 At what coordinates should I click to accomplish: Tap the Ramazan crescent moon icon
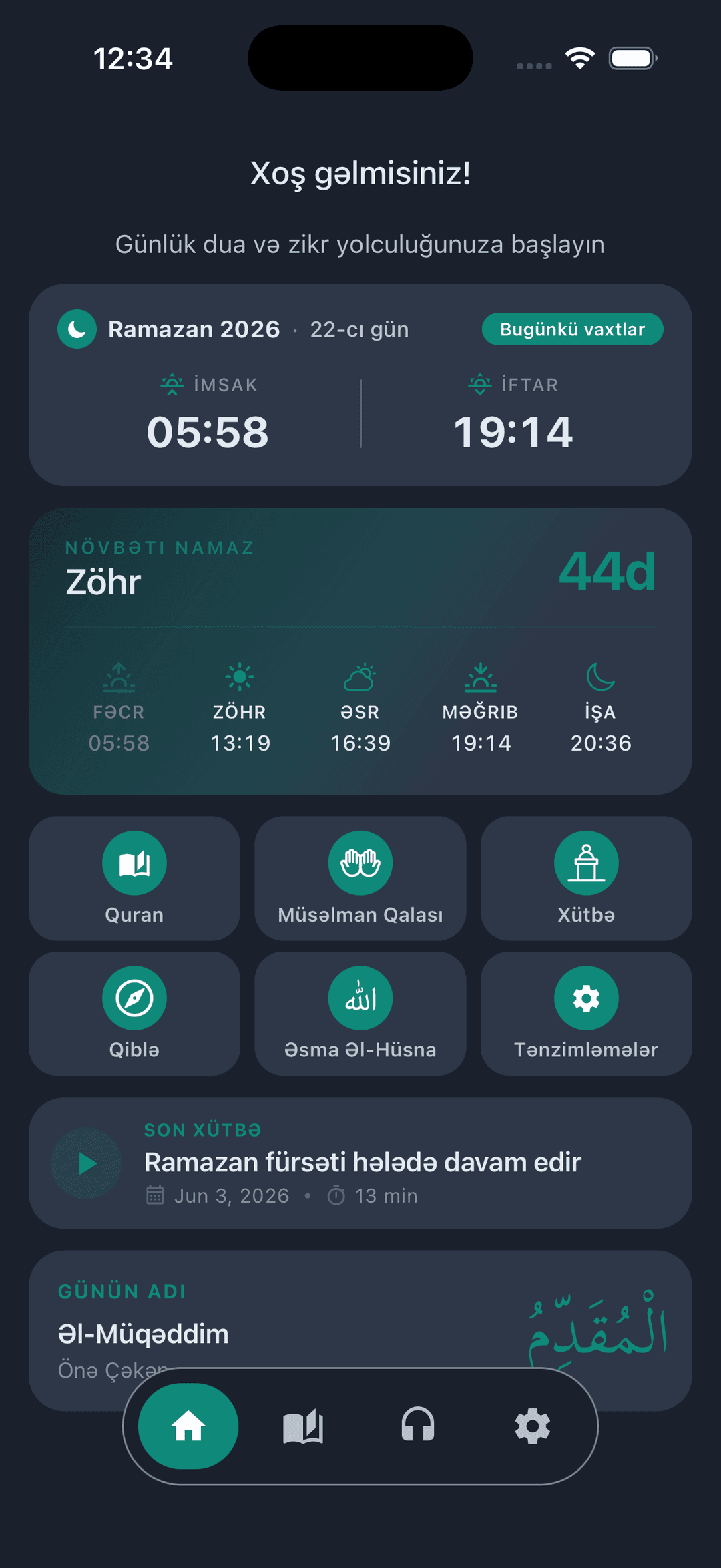76,329
